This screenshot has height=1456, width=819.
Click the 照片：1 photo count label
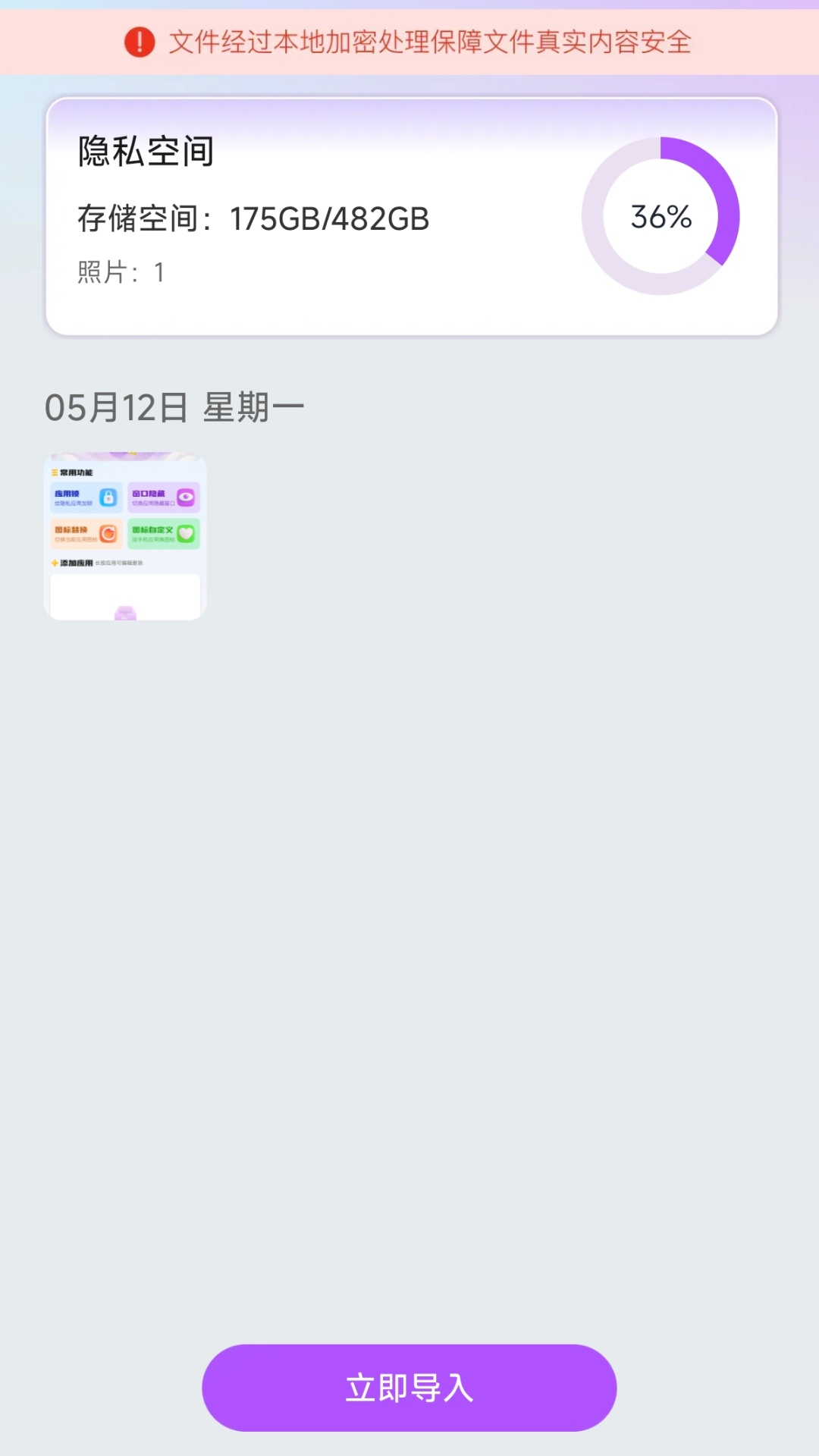click(121, 271)
